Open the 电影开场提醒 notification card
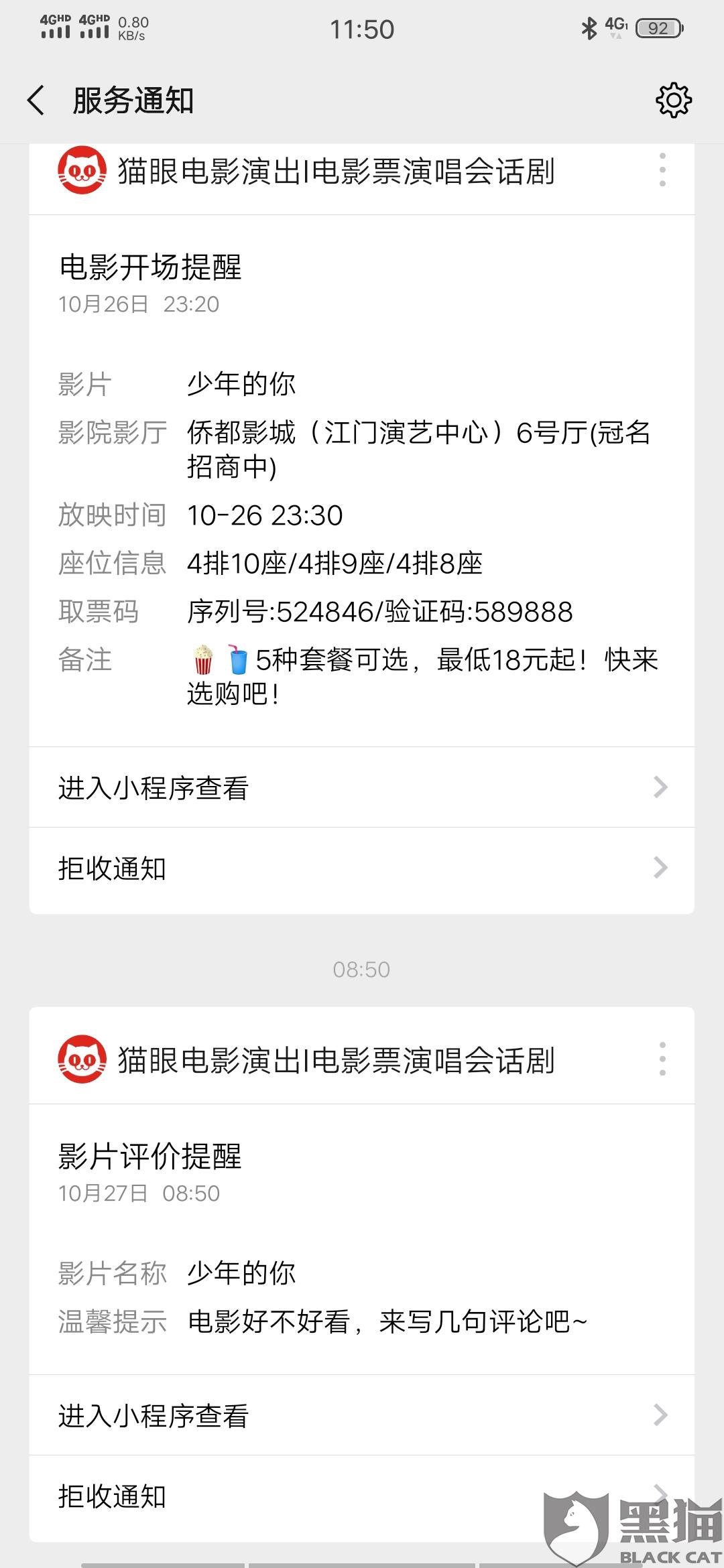Viewport: 724px width, 1568px height. (362, 481)
